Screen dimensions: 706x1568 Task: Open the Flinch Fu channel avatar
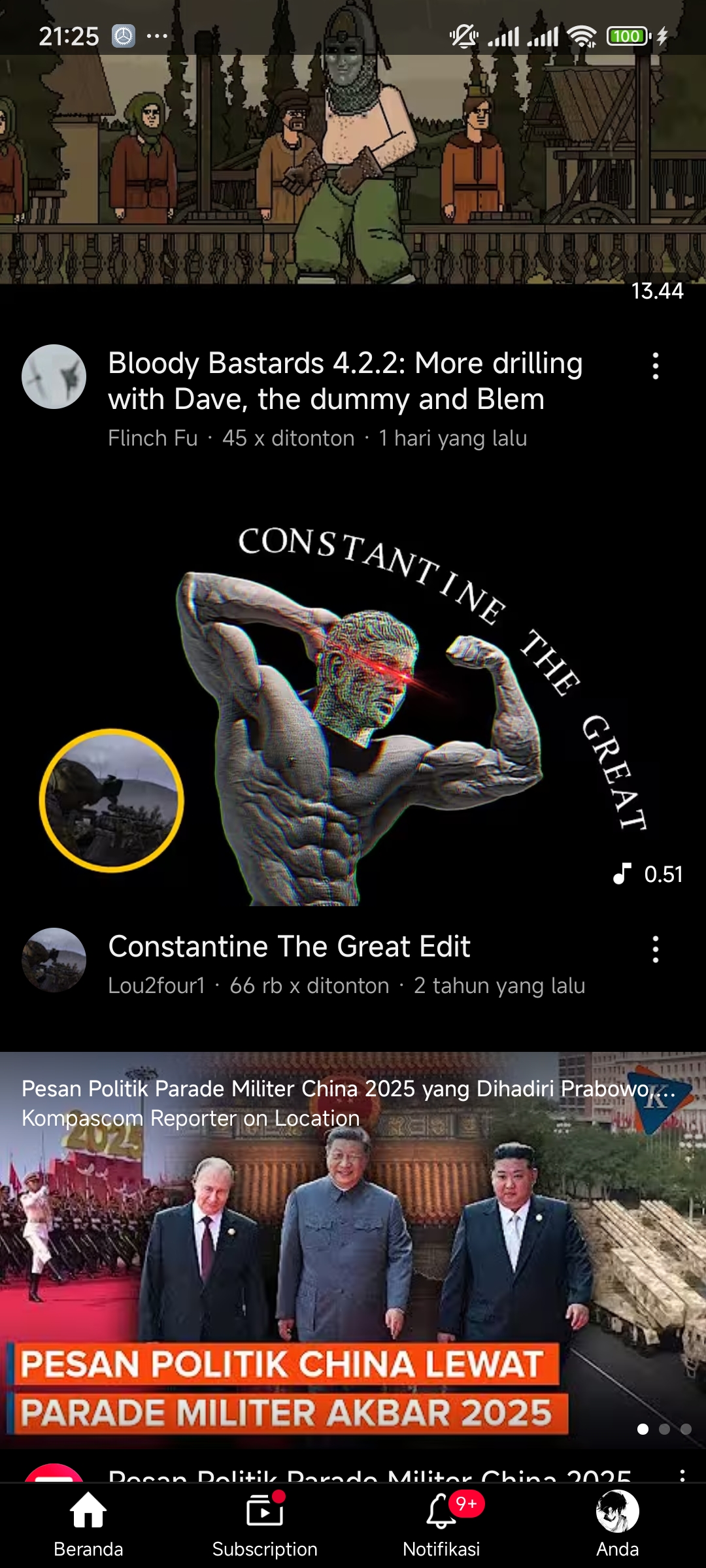tap(54, 377)
